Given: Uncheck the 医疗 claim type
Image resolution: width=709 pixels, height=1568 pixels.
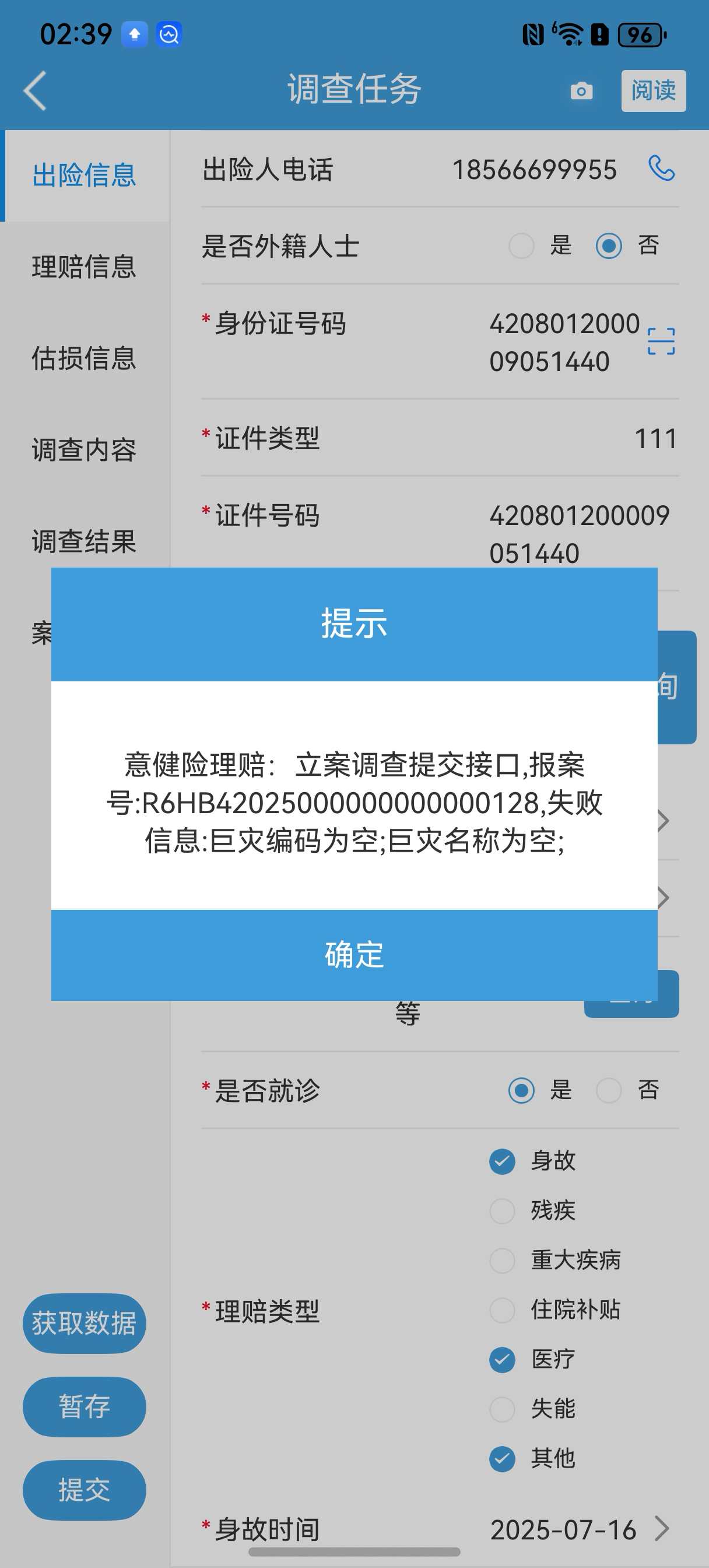Looking at the screenshot, I should coord(502,1359).
